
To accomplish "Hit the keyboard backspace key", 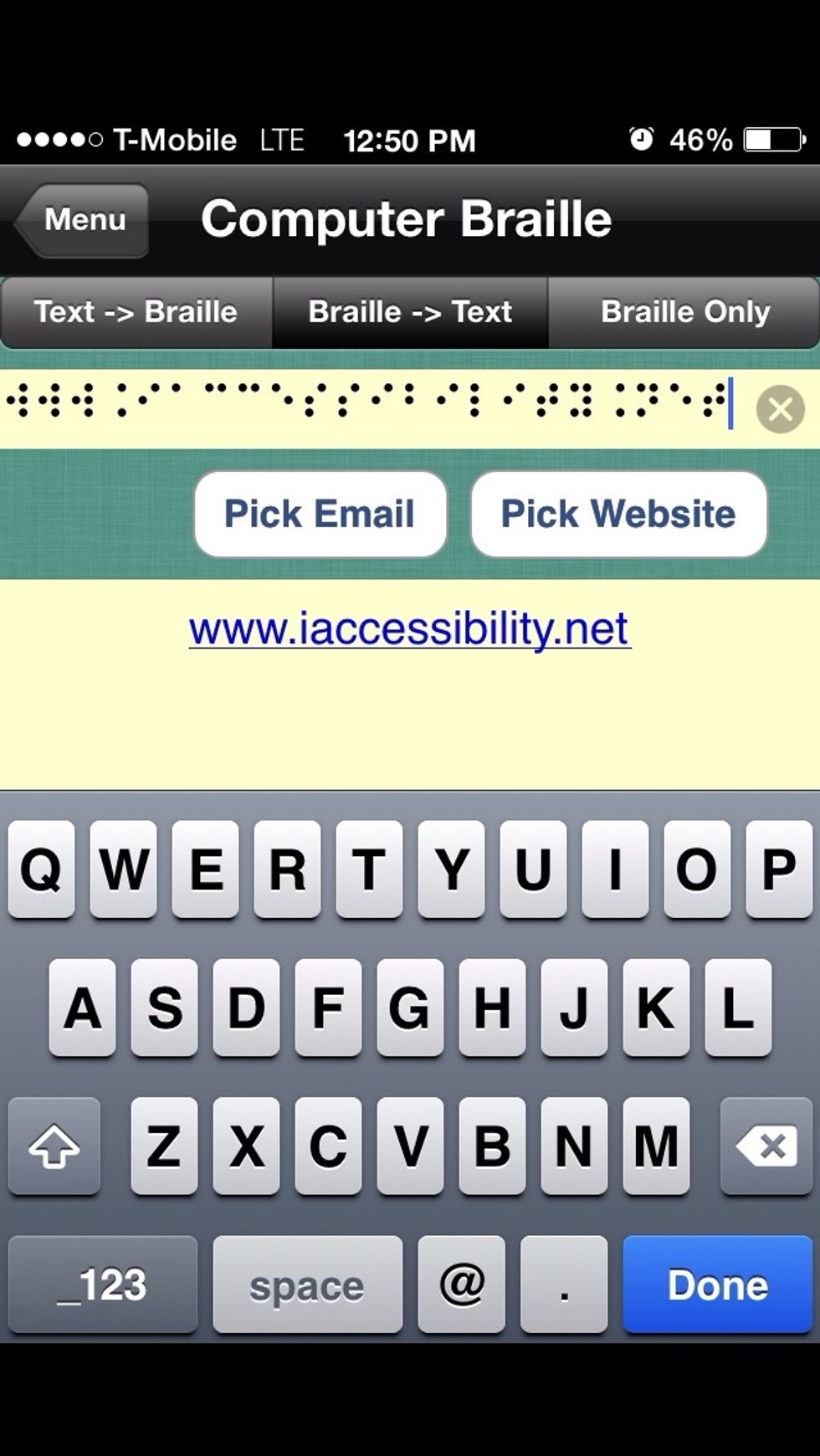I will pyautogui.click(x=766, y=1146).
